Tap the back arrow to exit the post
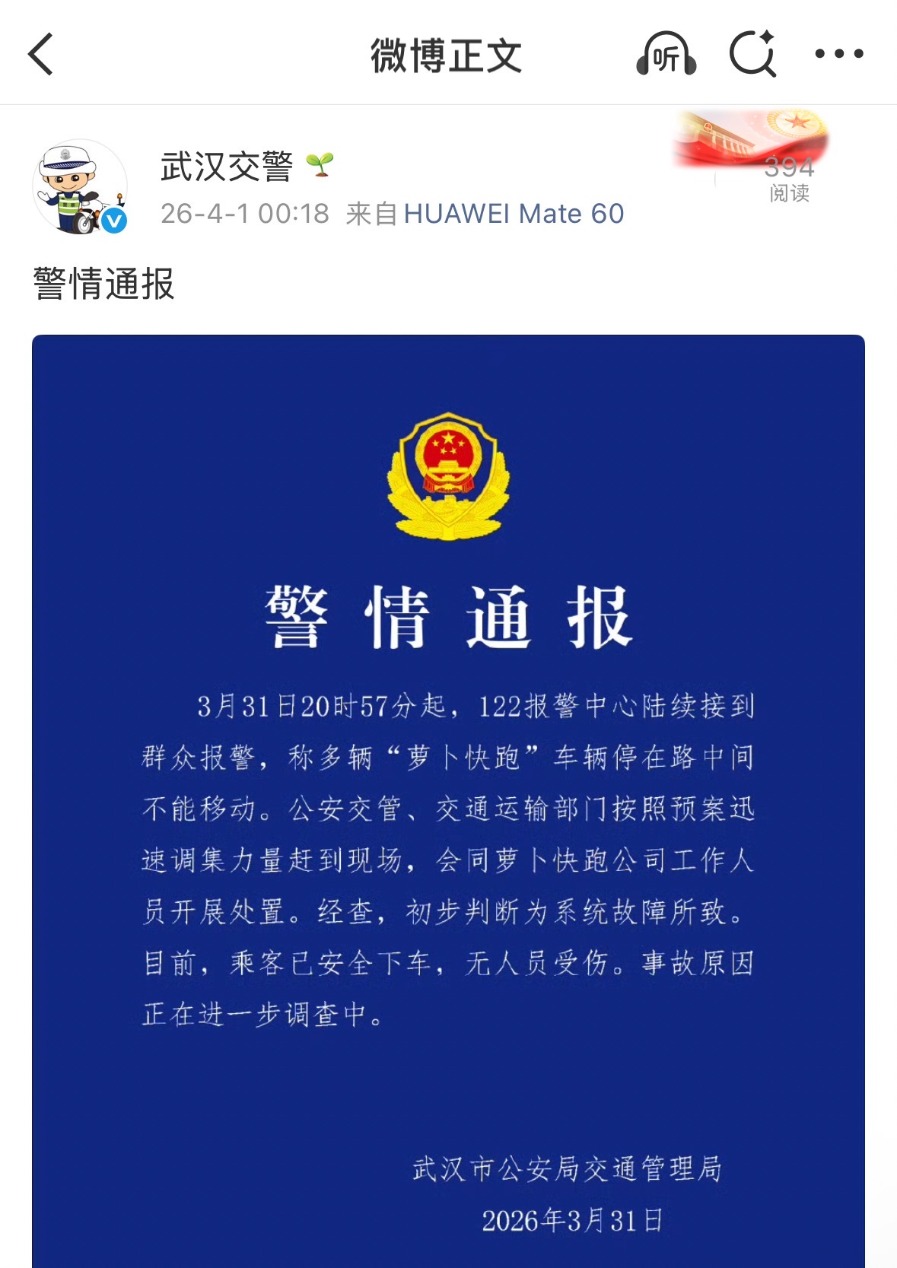 (x=40, y=55)
